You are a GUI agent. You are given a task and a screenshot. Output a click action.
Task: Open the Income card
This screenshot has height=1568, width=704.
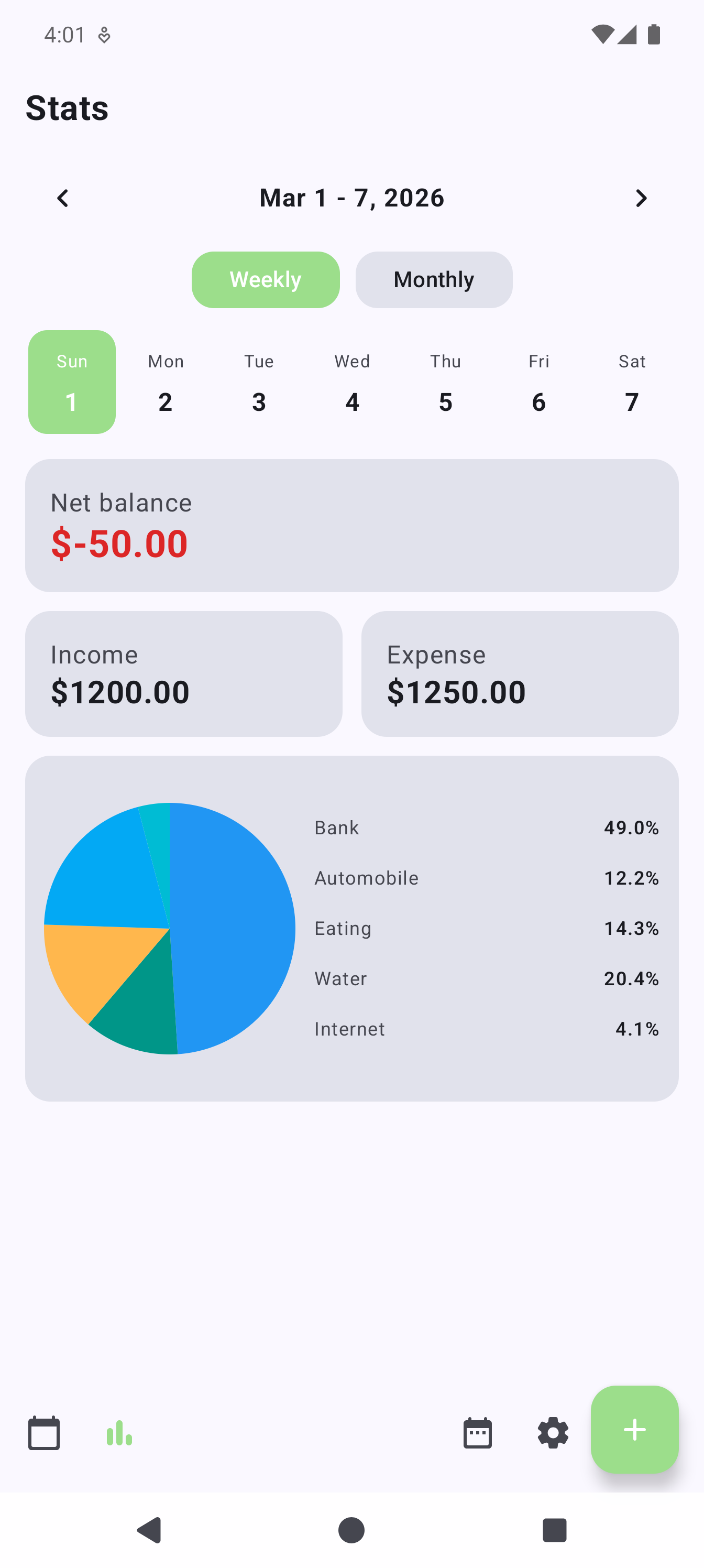point(184,673)
